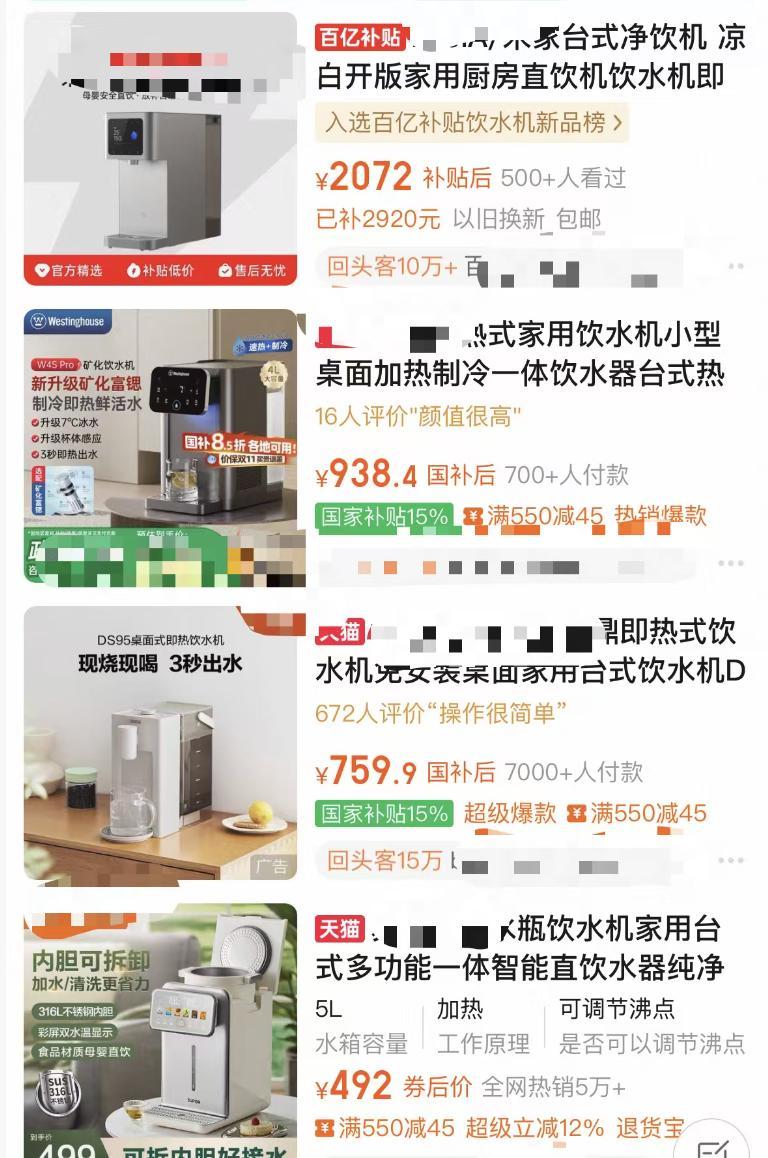Viewport: 768px width, 1158px height.
Task: Open the Westinghouse water dispenser product image
Action: tap(160, 446)
